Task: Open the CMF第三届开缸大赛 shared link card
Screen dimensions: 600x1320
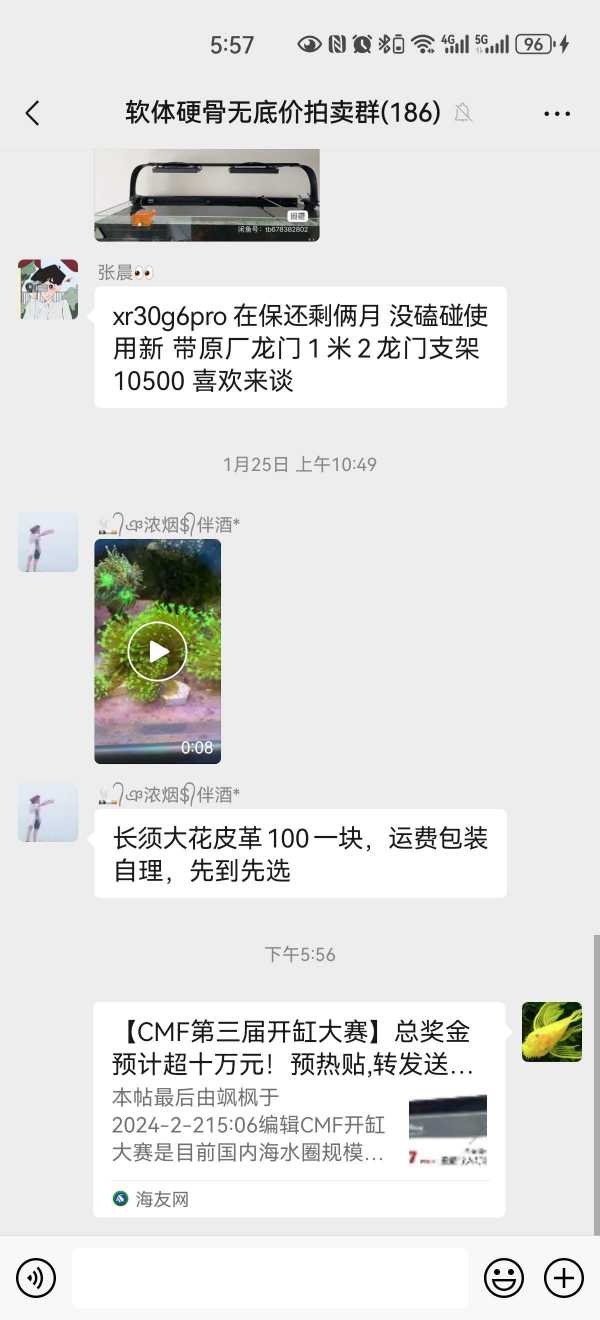Action: click(x=299, y=1108)
